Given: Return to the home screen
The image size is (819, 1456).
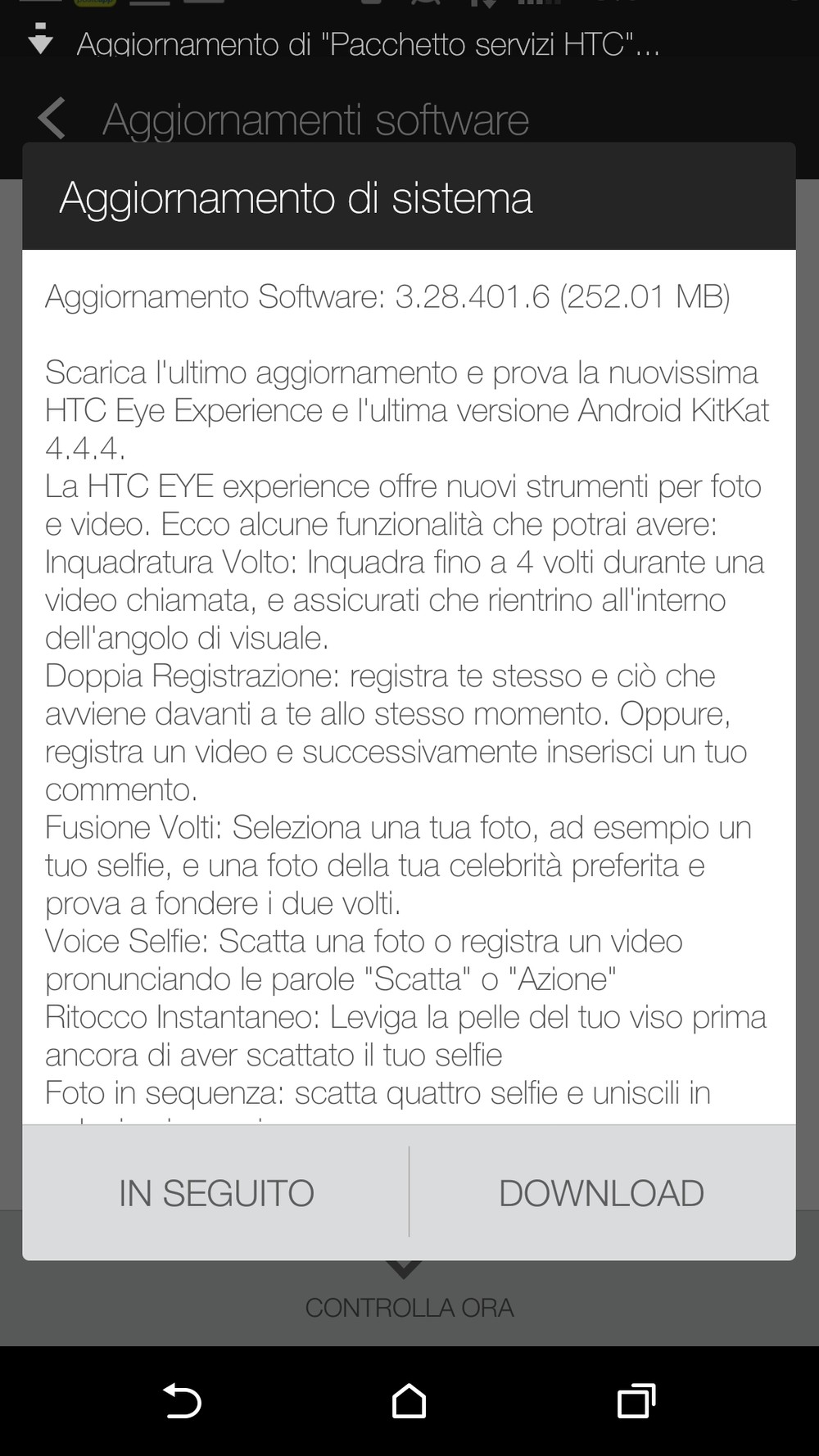Looking at the screenshot, I should tap(409, 1400).
